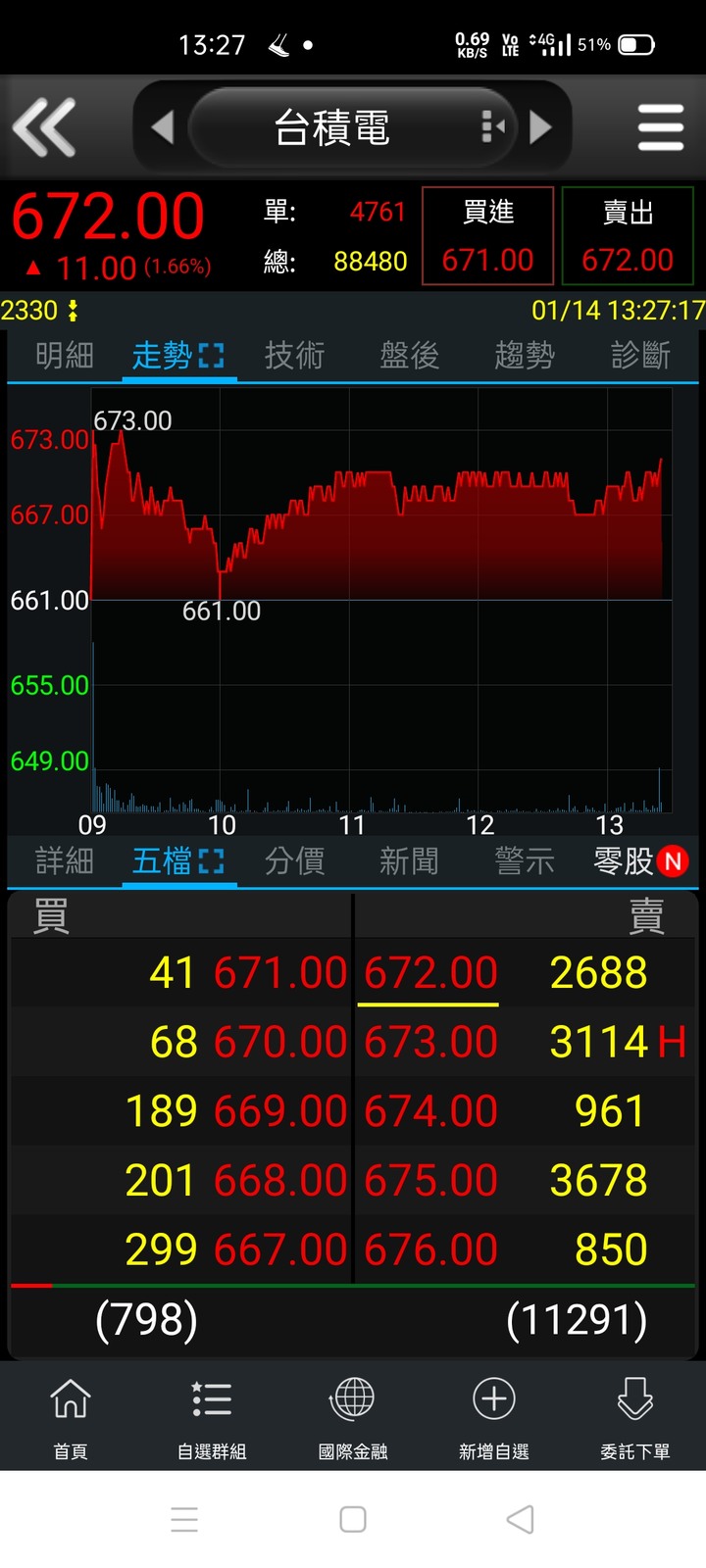Viewport: 706px width, 1568px height.
Task: Open the 警示 tab
Action: tap(525, 860)
